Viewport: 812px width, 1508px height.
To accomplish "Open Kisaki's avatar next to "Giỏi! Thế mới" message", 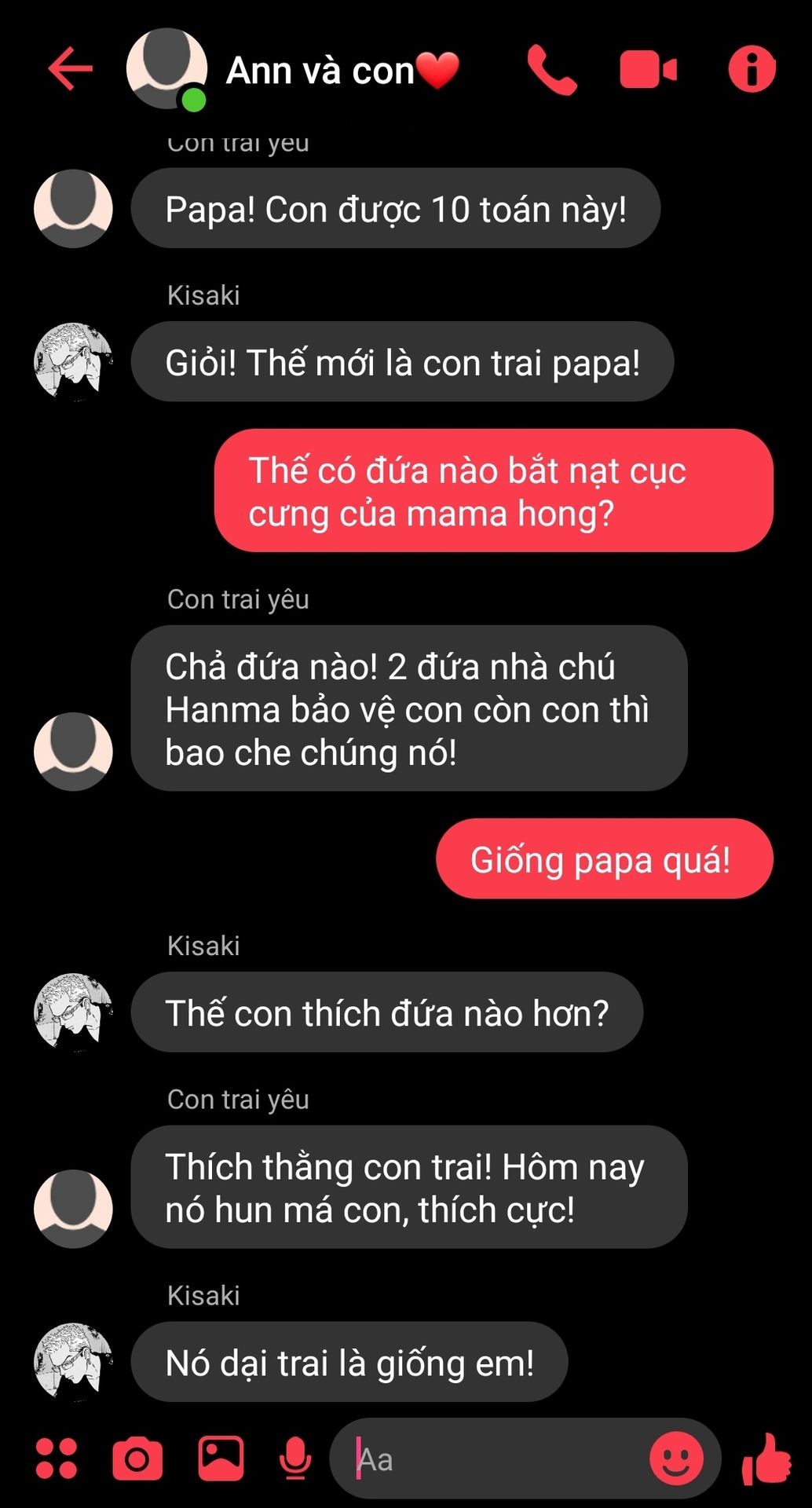I will [73, 362].
